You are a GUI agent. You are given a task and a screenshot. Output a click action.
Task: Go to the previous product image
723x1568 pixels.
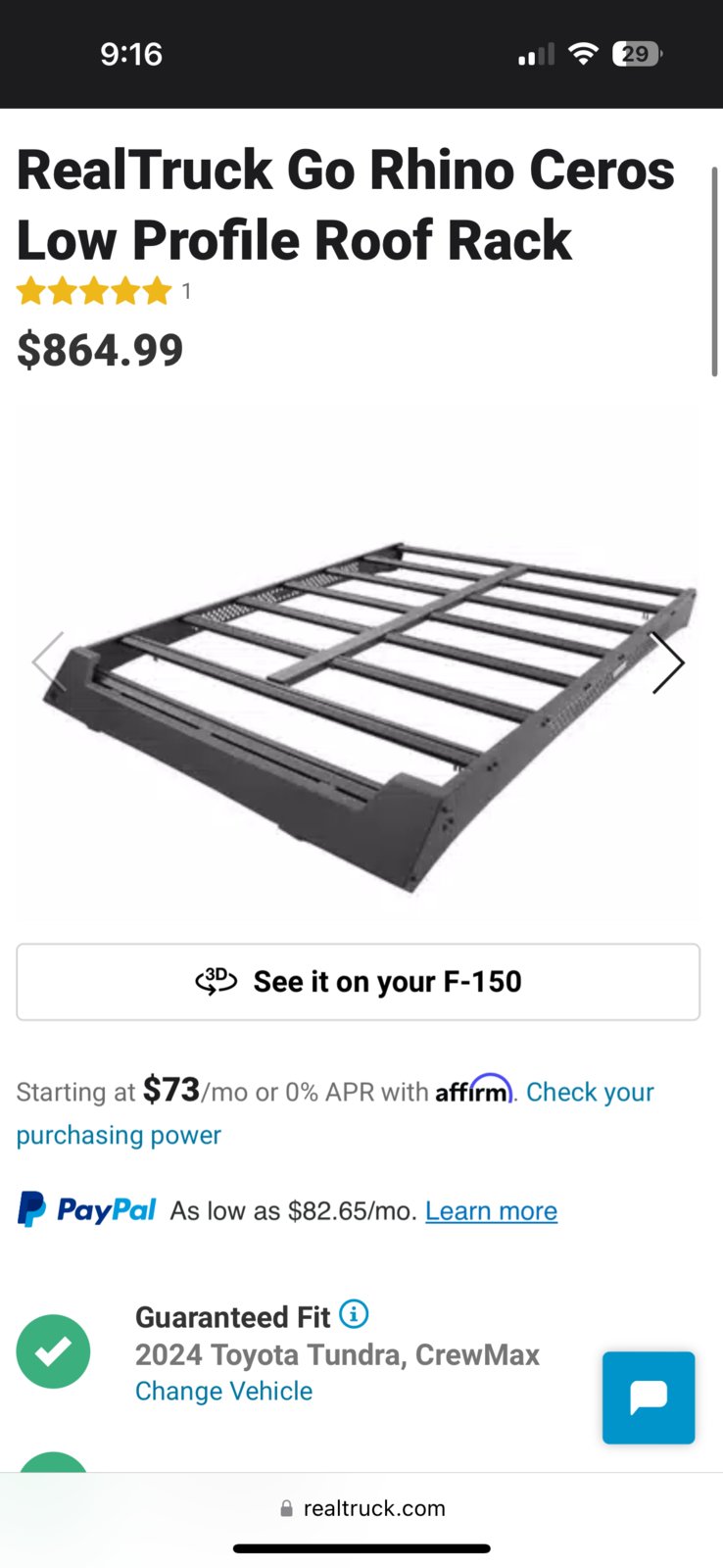(49, 662)
